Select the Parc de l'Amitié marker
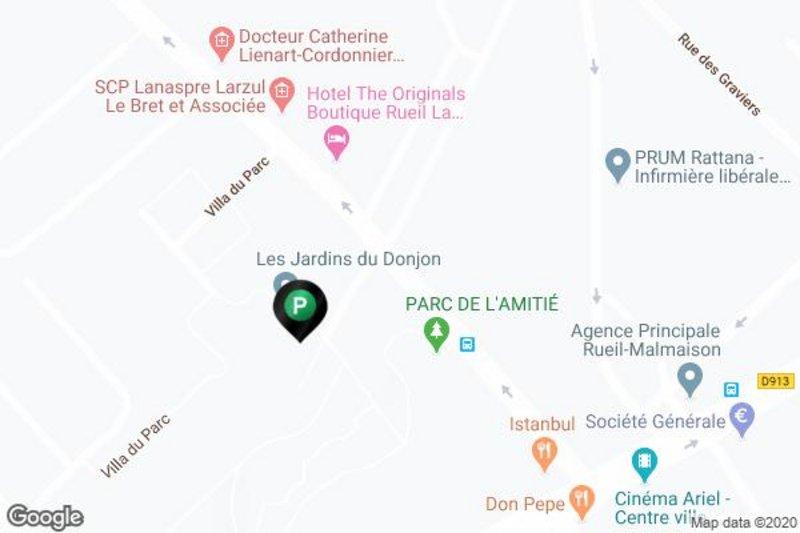The image size is (800, 533). pos(436,332)
